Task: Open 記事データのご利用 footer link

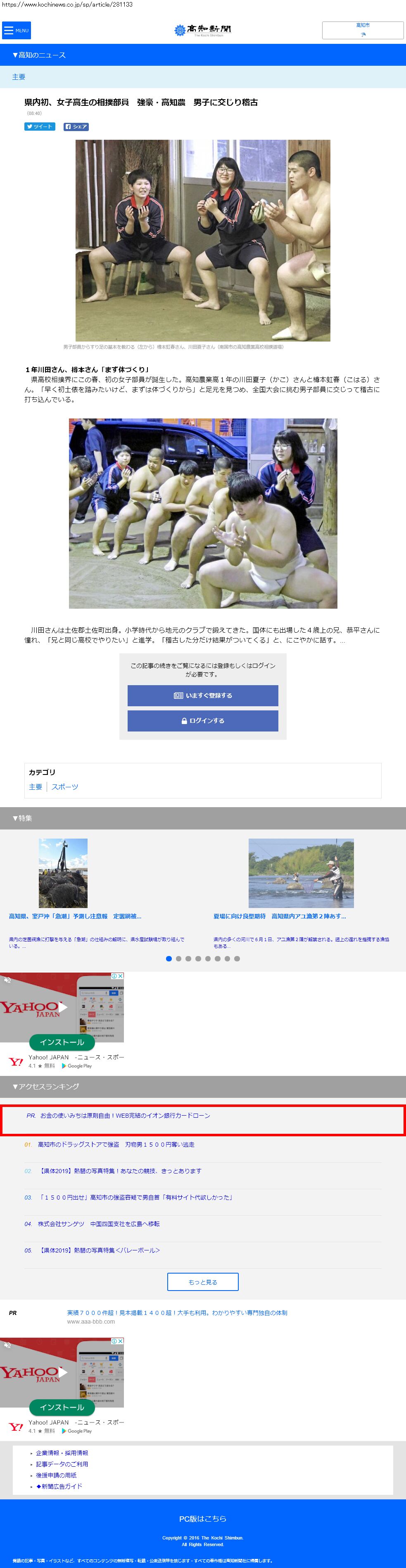Action: [x=62, y=1464]
